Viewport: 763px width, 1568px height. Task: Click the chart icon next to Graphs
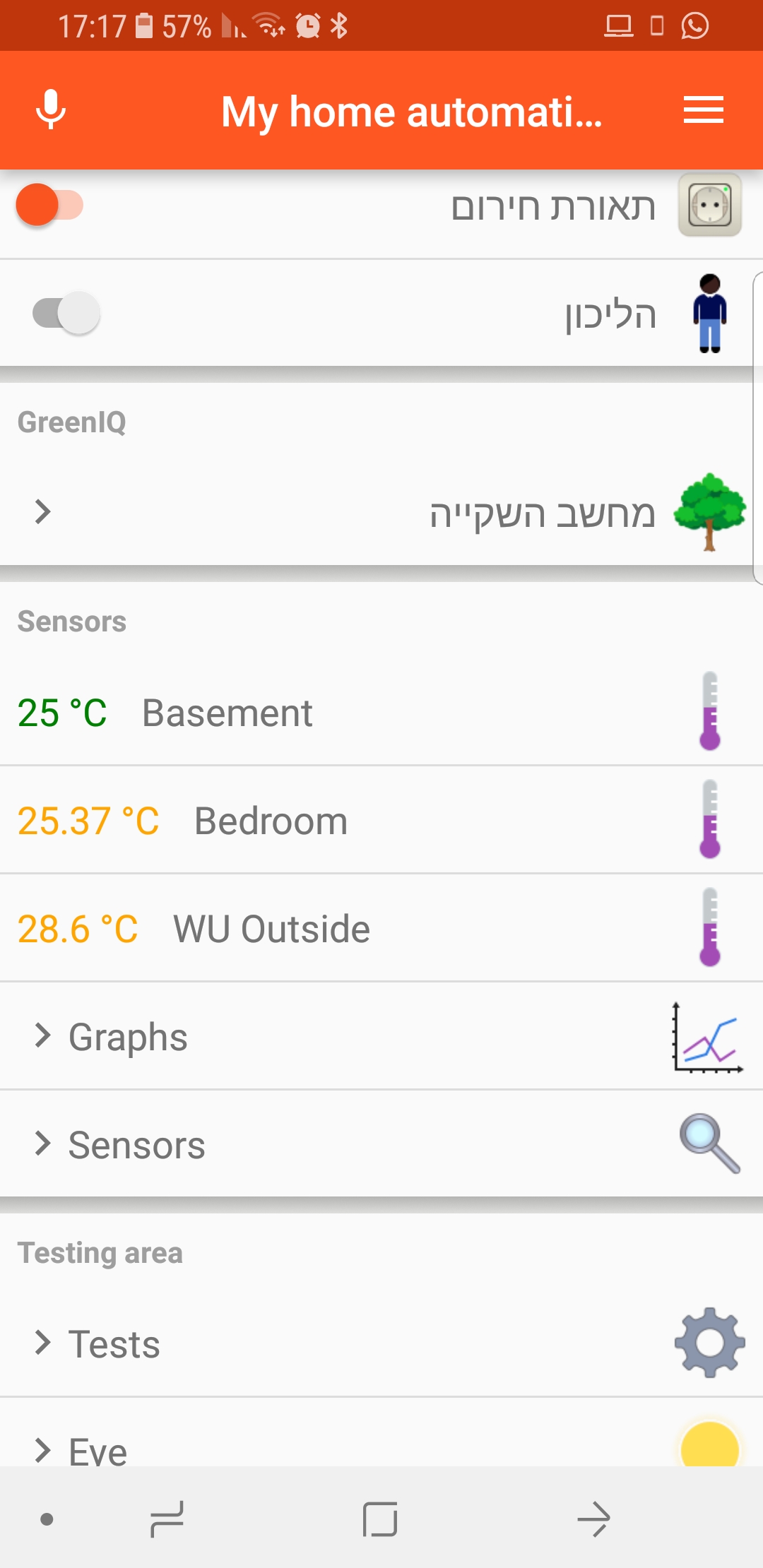point(706,1037)
